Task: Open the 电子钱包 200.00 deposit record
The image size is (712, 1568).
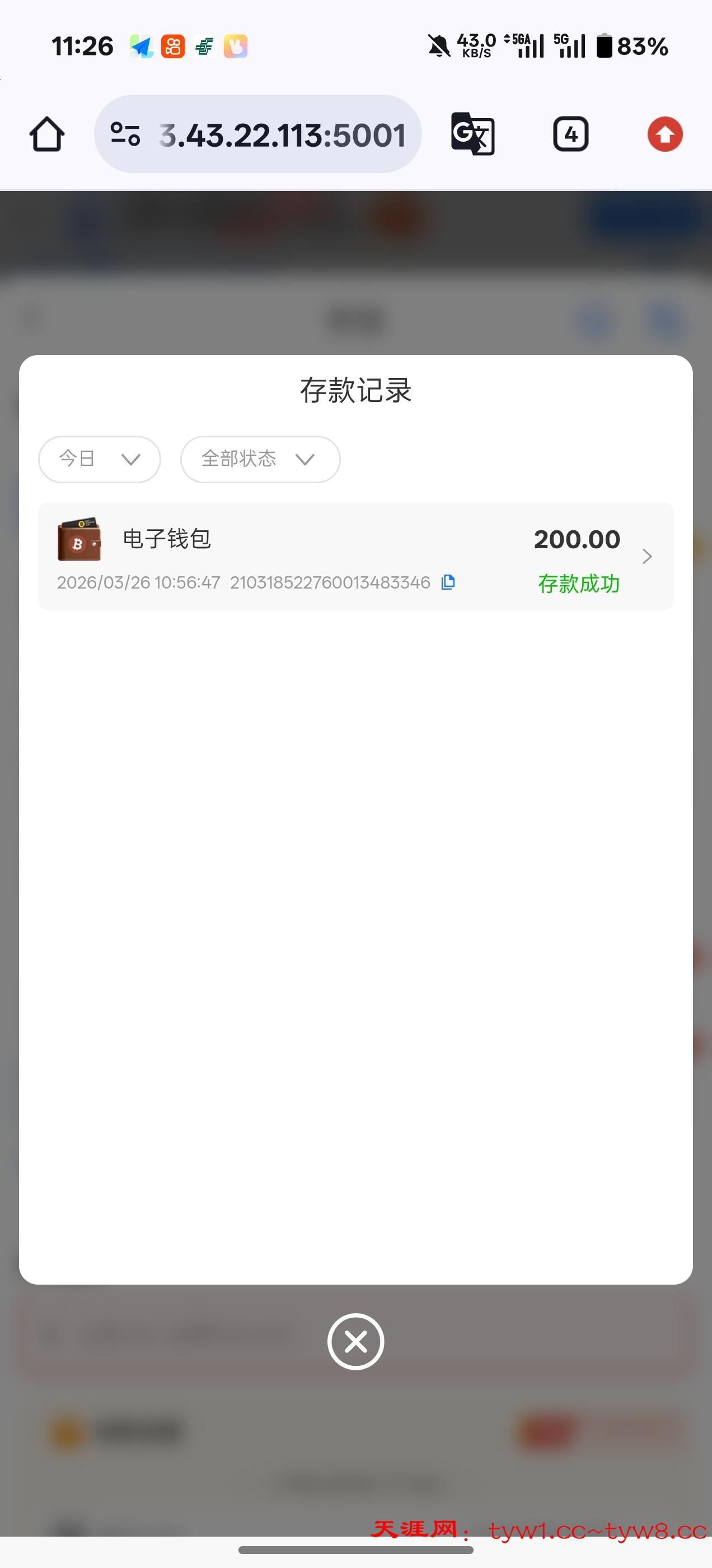Action: [355, 556]
